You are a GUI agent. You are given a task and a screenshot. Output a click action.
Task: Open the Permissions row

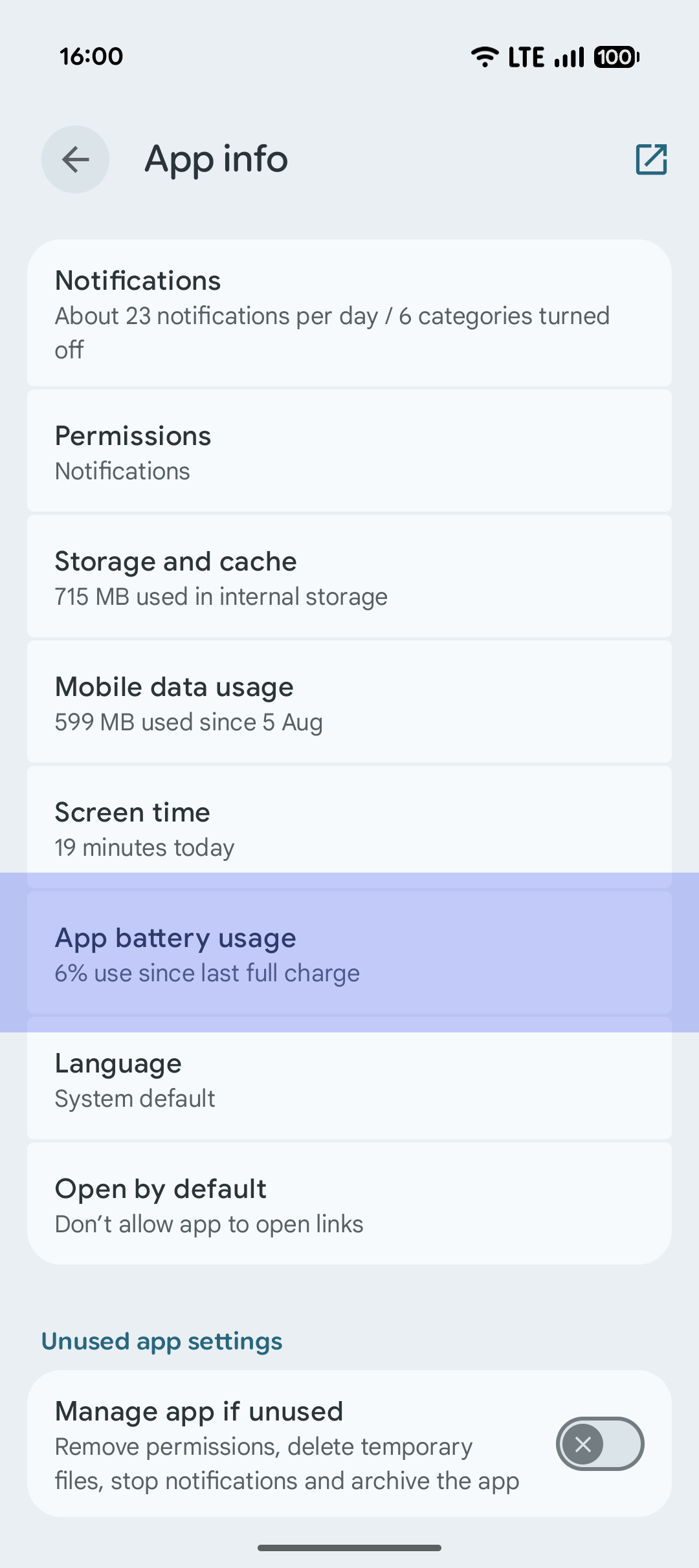click(x=349, y=452)
